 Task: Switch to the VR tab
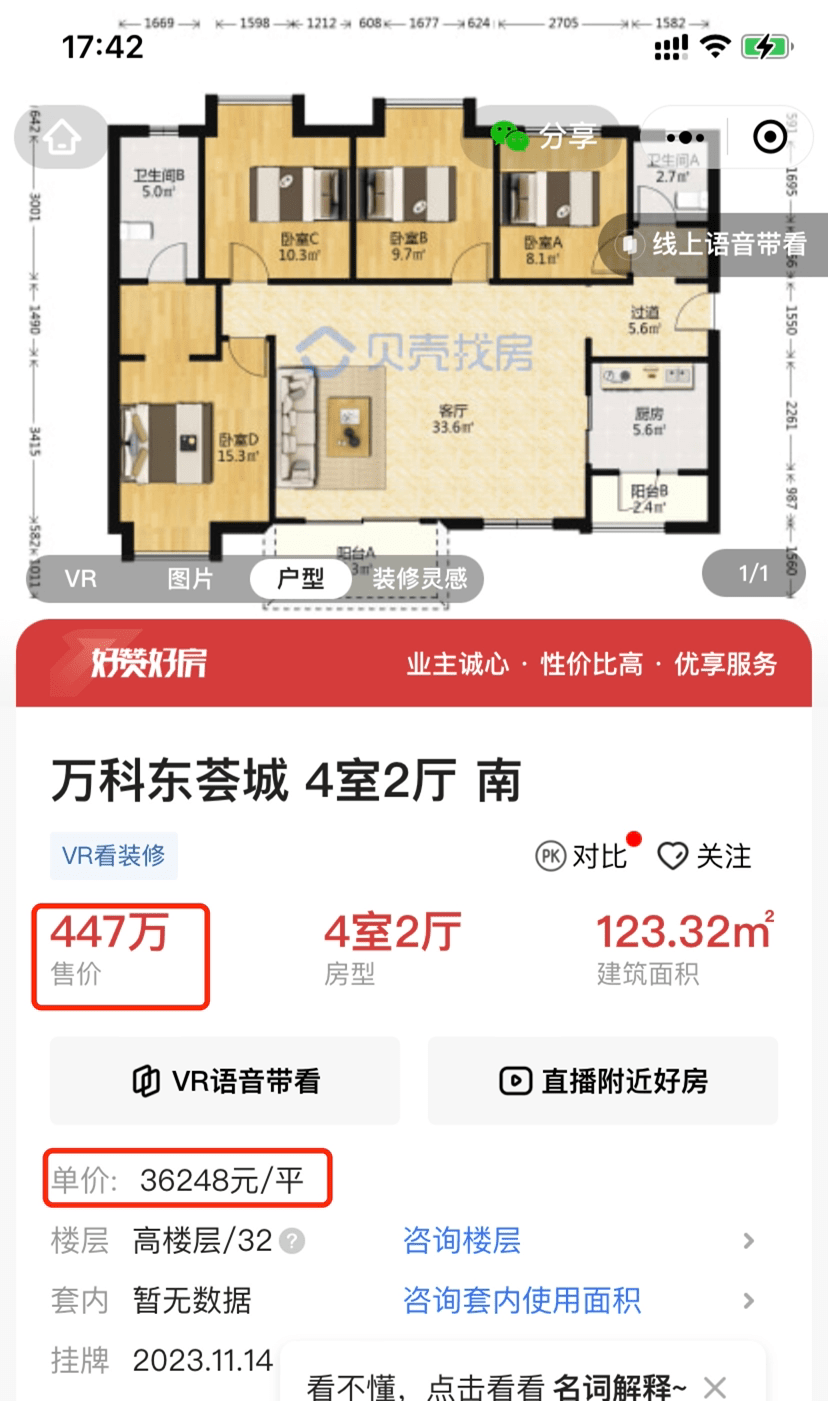coord(81,578)
